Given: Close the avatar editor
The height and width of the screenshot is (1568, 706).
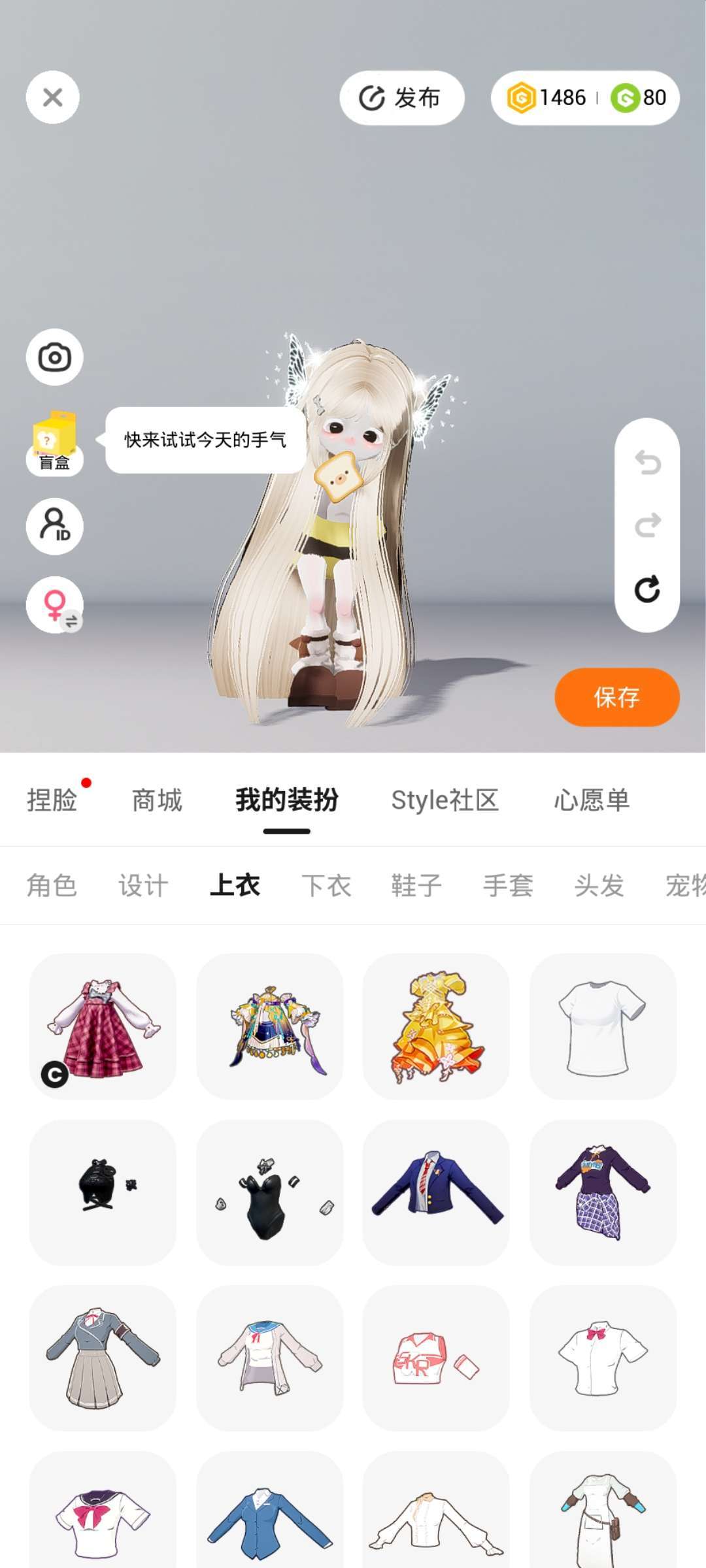Looking at the screenshot, I should (x=52, y=97).
